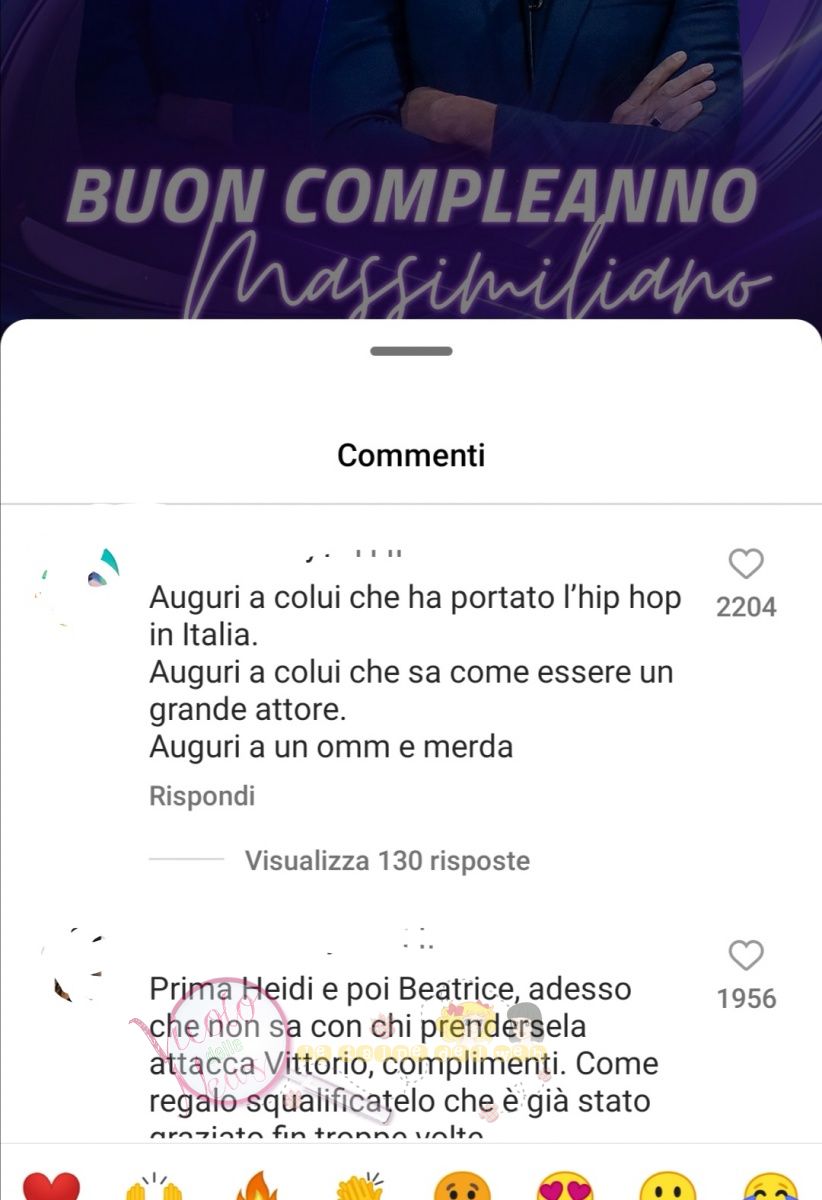This screenshot has height=1200, width=822.
Task: Insert the heart-eyes quick emoji
Action: pyautogui.click(x=565, y=1188)
